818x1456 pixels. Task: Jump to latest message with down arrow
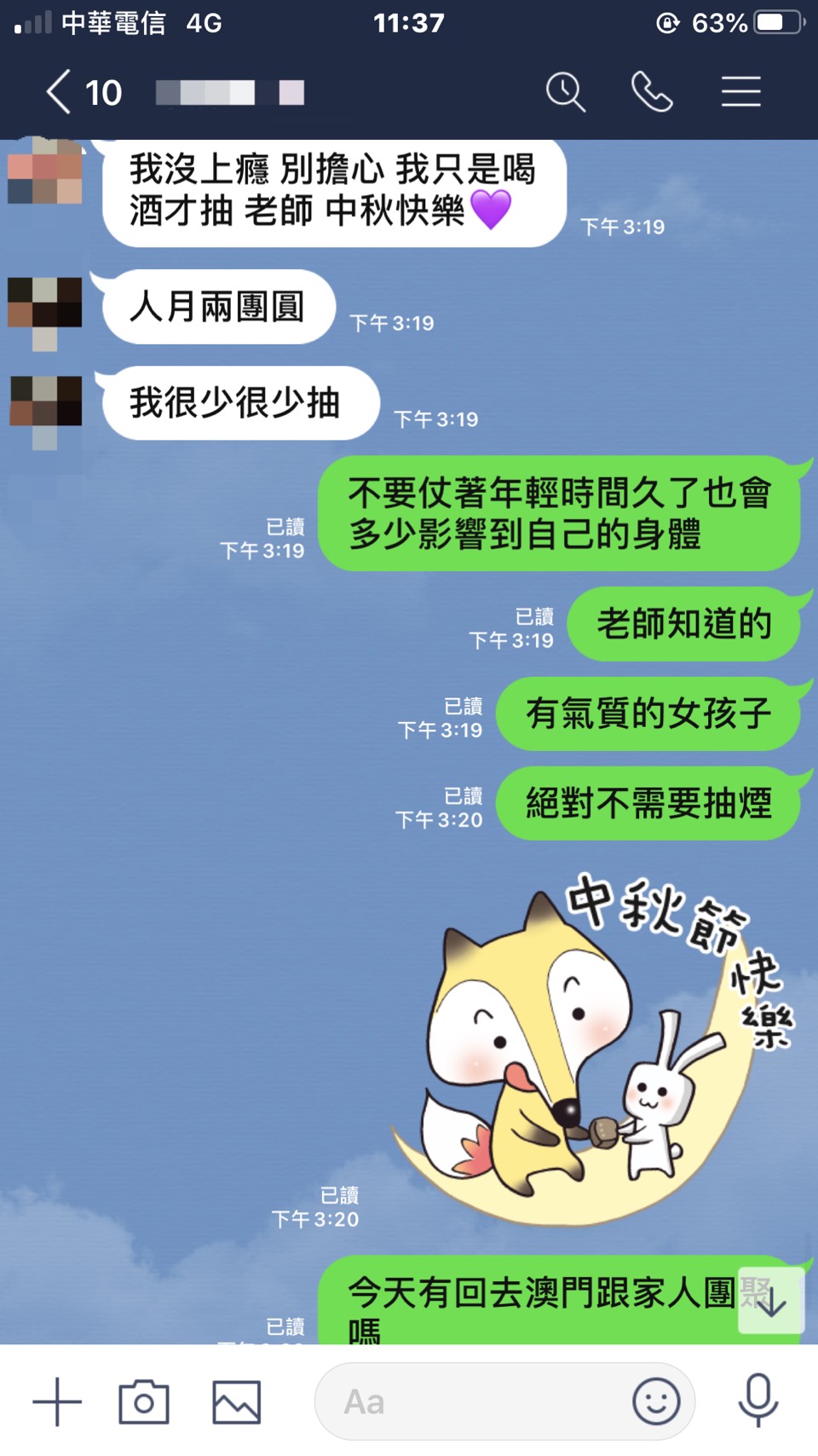pyautogui.click(x=771, y=1301)
